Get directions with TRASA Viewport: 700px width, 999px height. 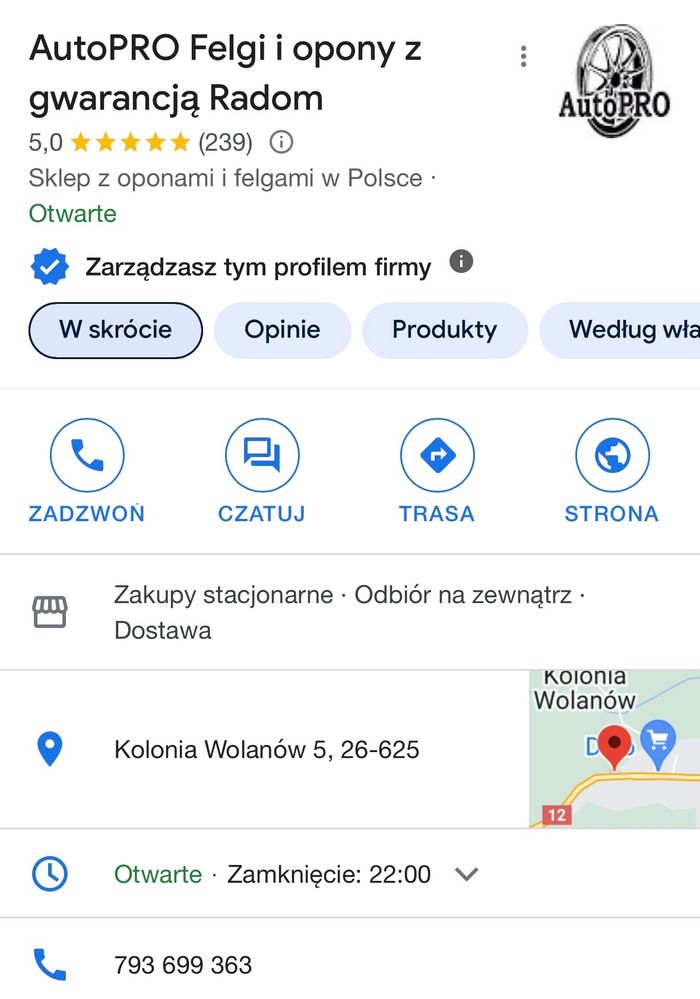(437, 456)
